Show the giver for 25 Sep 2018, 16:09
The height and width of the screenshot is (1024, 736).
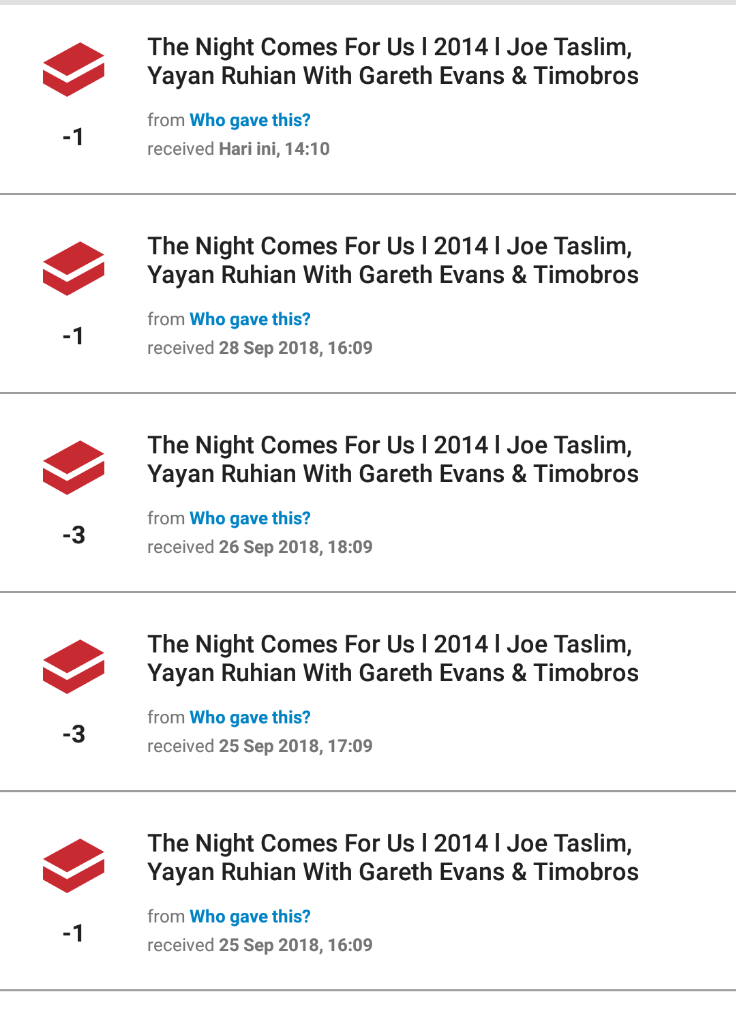[x=250, y=916]
